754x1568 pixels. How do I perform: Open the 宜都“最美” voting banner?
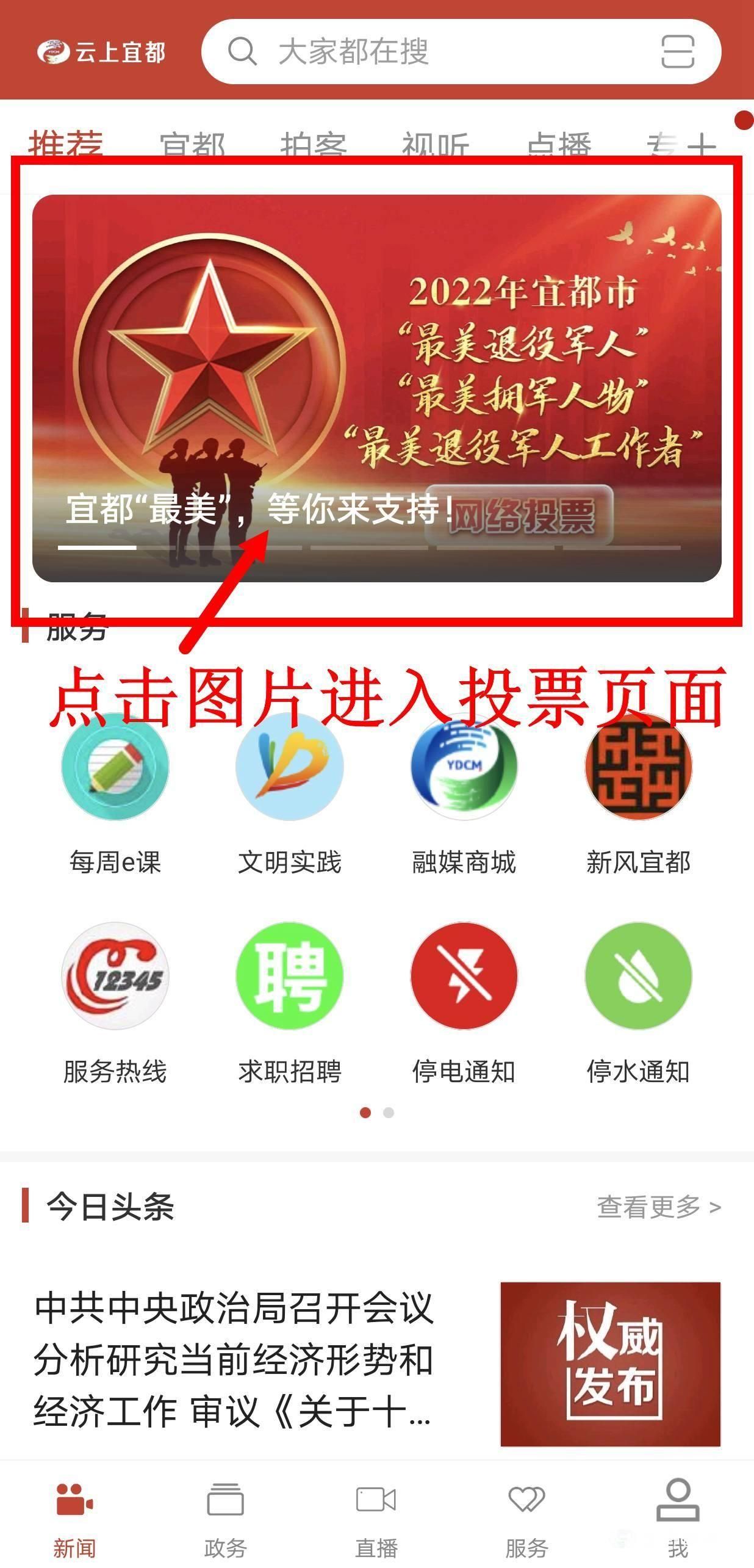pos(376,388)
